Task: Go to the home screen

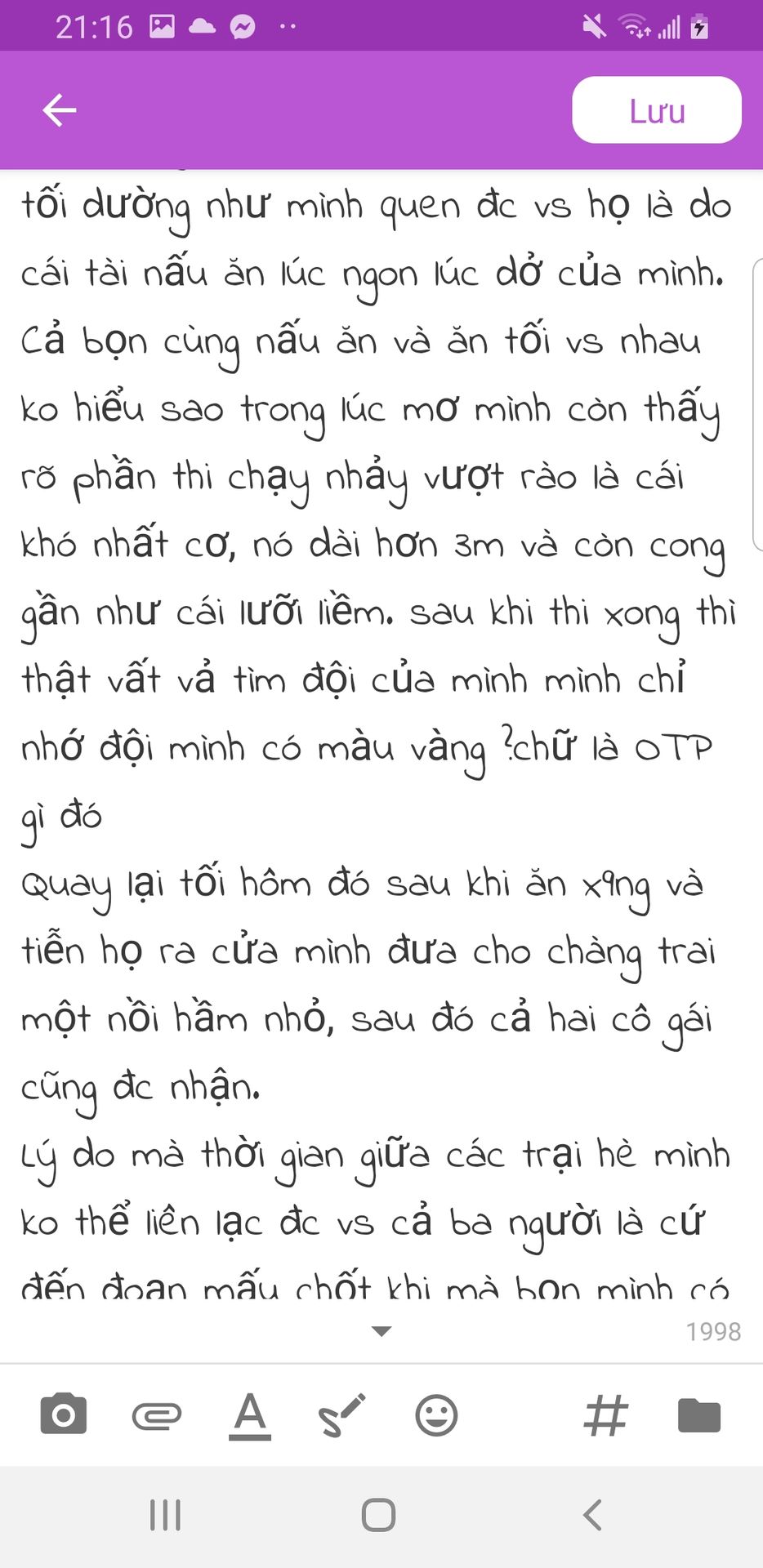Action: click(x=378, y=1515)
